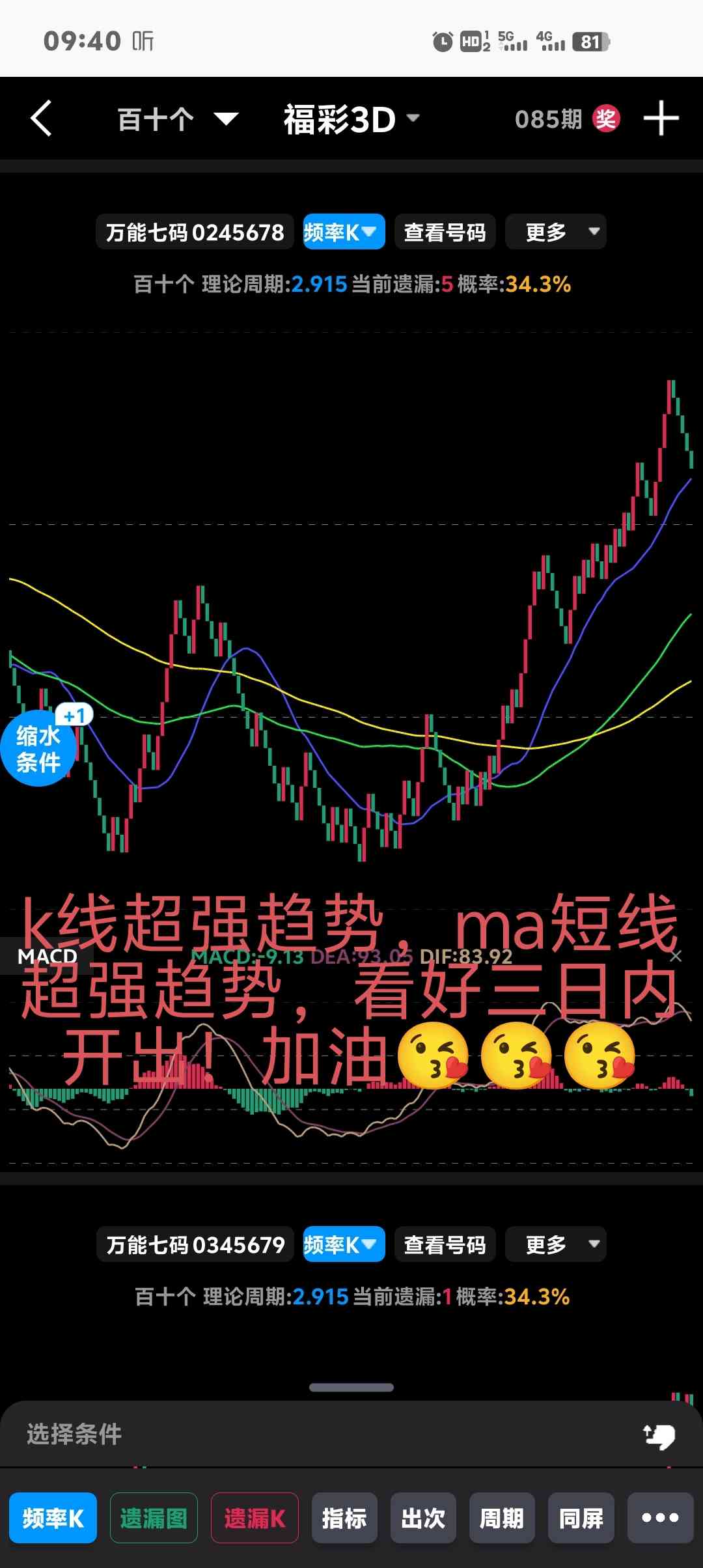703x1568 pixels.
Task: Switch to the 遗漏K view
Action: (x=255, y=1519)
